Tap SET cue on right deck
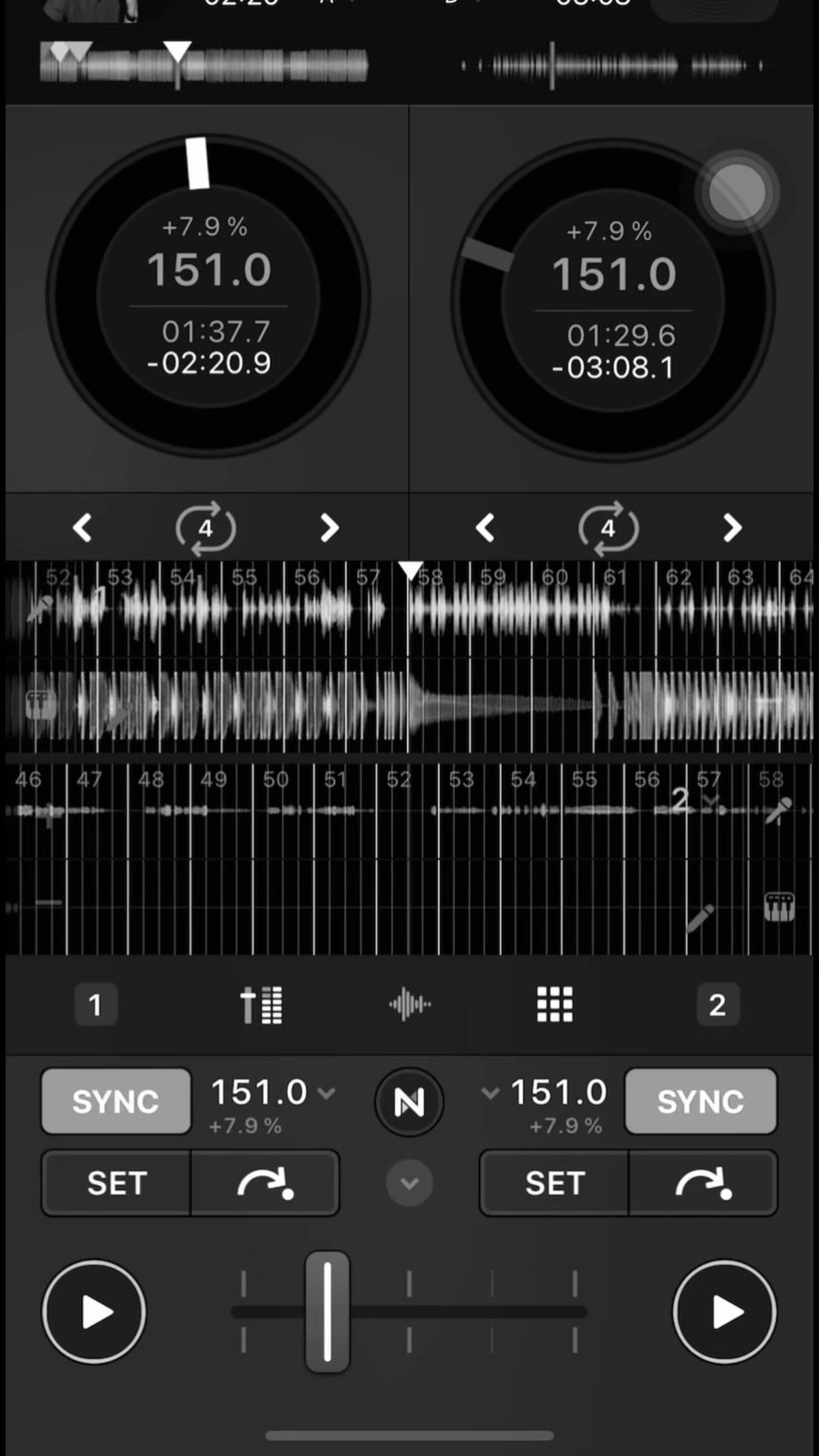 554,1183
